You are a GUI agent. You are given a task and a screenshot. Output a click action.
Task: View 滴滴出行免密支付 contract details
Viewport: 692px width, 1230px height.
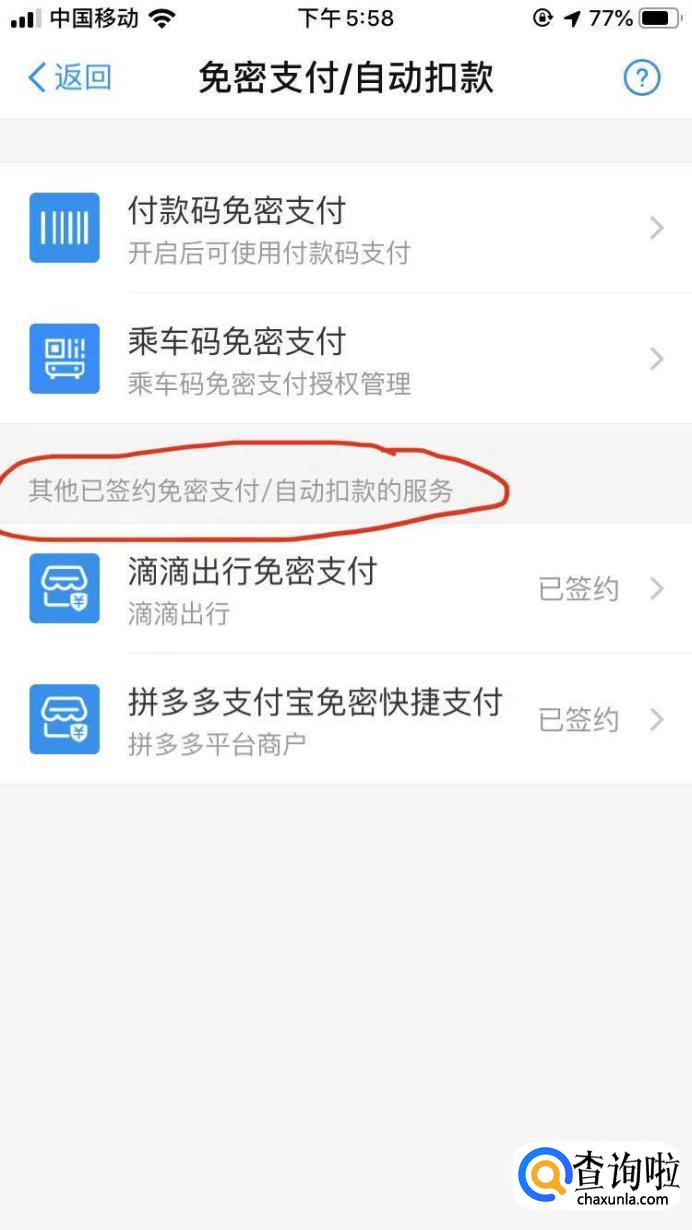[346, 588]
